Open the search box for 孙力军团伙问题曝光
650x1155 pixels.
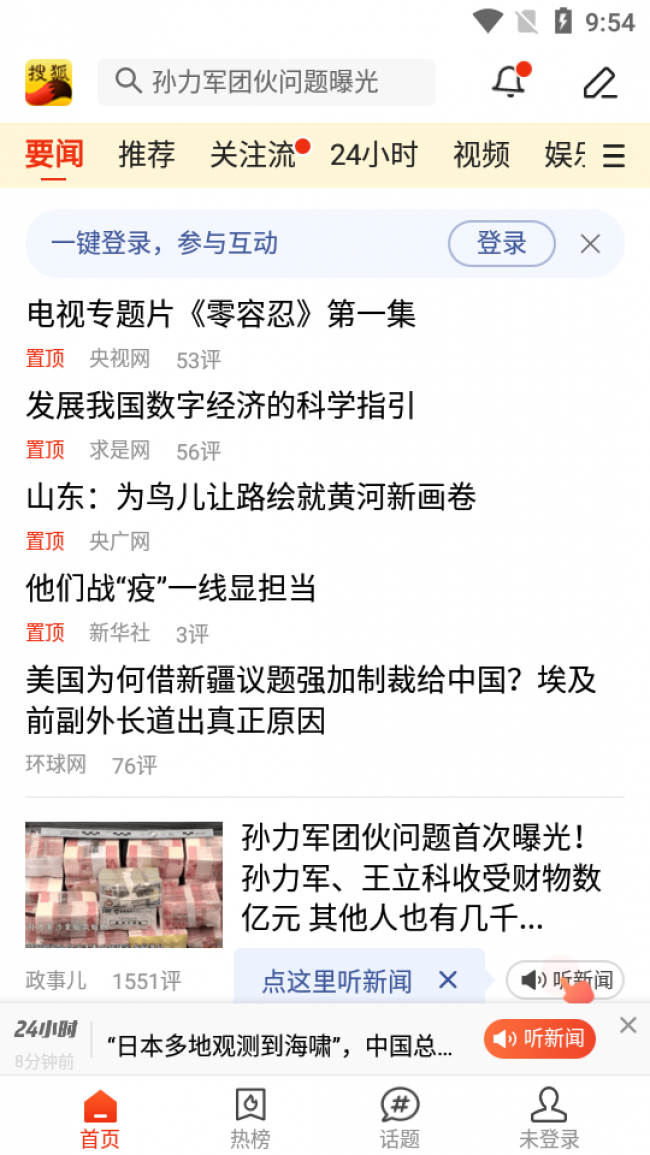point(265,82)
